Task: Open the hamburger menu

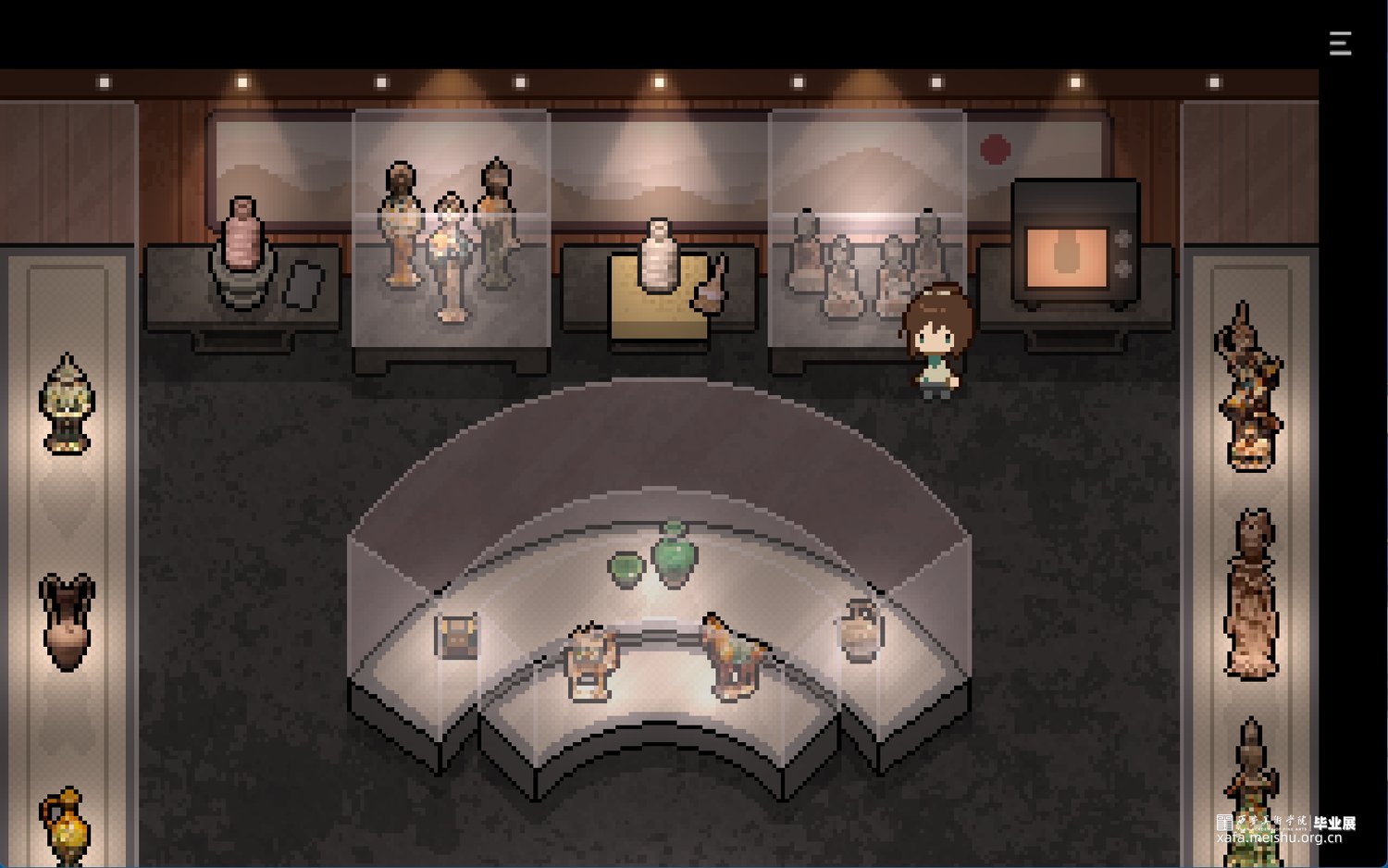Action: coord(1340,43)
